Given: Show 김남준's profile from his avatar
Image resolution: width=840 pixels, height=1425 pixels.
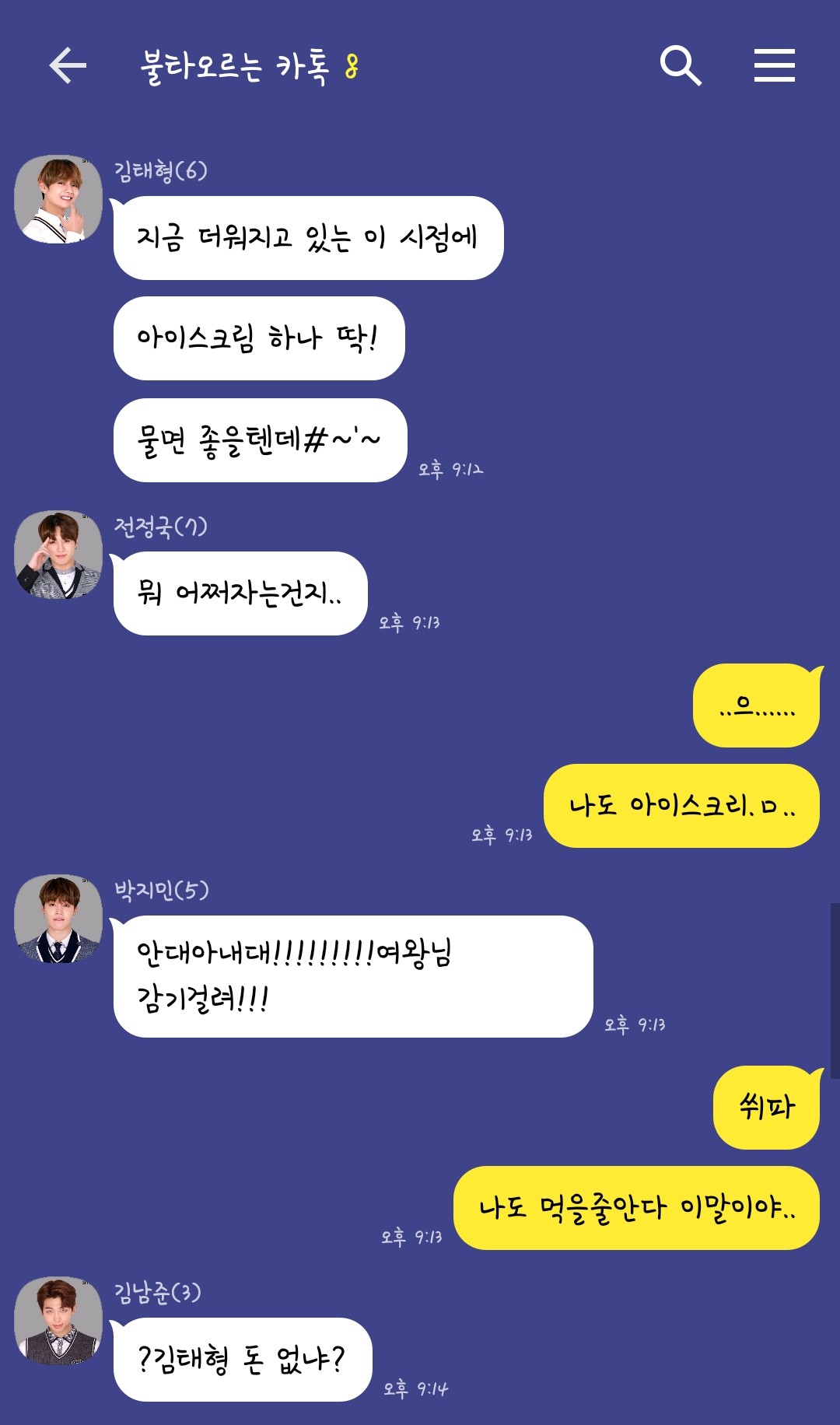Looking at the screenshot, I should [x=58, y=1320].
